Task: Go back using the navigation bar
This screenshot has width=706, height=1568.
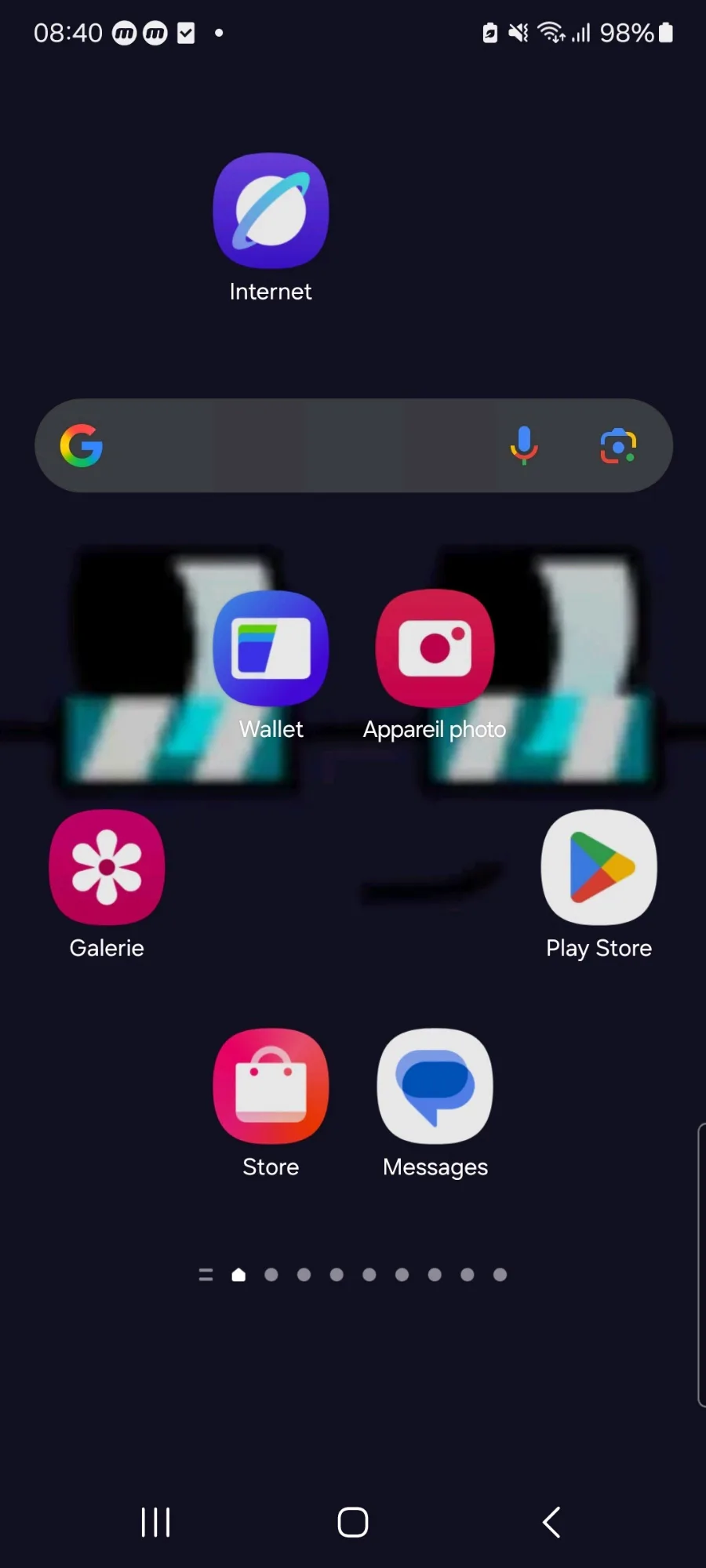Action: coord(551,1523)
